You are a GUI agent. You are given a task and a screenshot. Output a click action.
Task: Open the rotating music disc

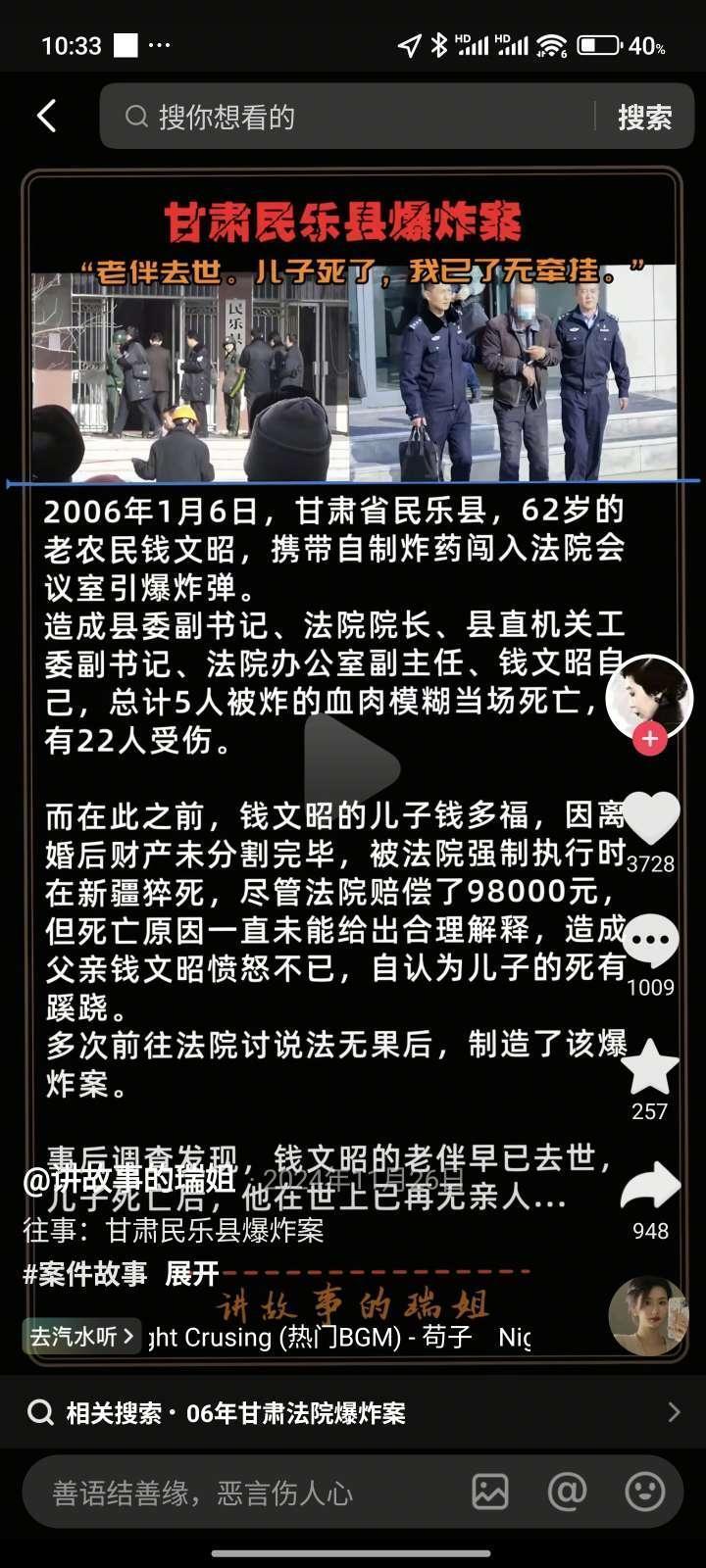(x=647, y=1316)
